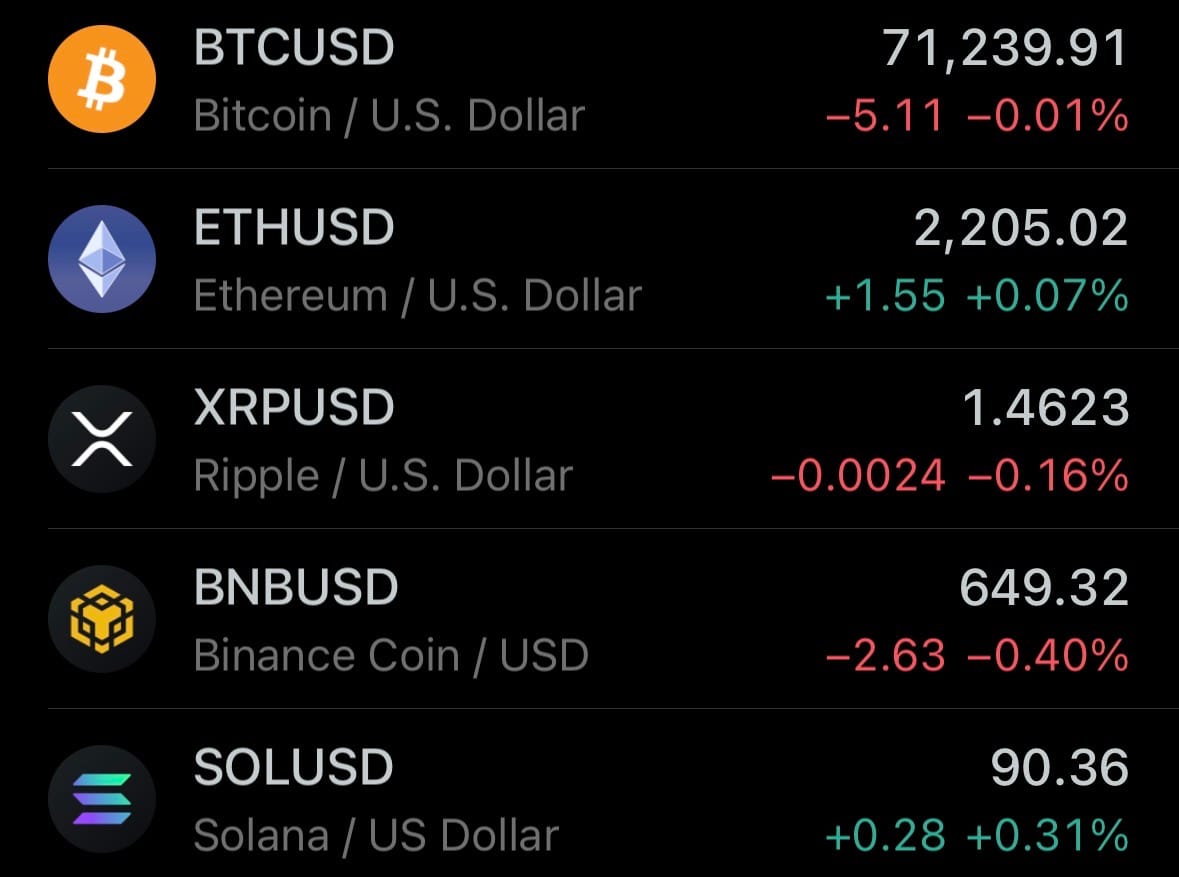View XRPUSD Ripple details
The image size is (1179, 877).
pyautogui.click(x=589, y=441)
